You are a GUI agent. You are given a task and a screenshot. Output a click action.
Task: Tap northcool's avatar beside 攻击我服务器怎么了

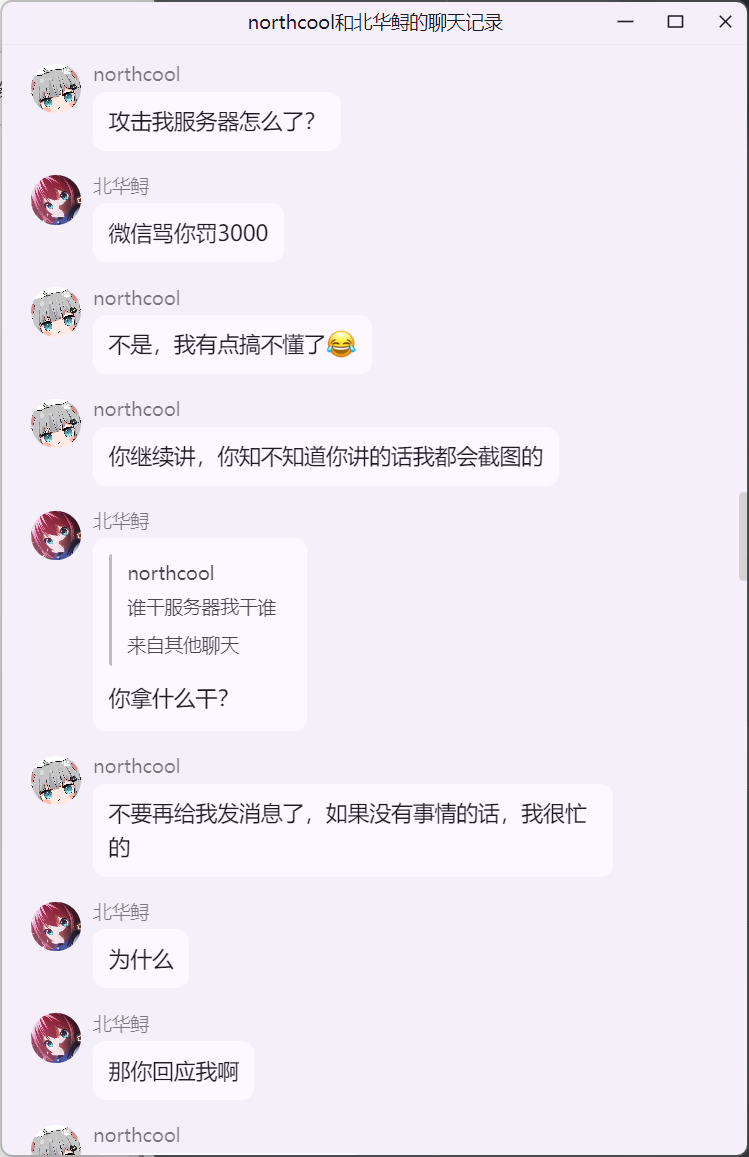[56, 90]
